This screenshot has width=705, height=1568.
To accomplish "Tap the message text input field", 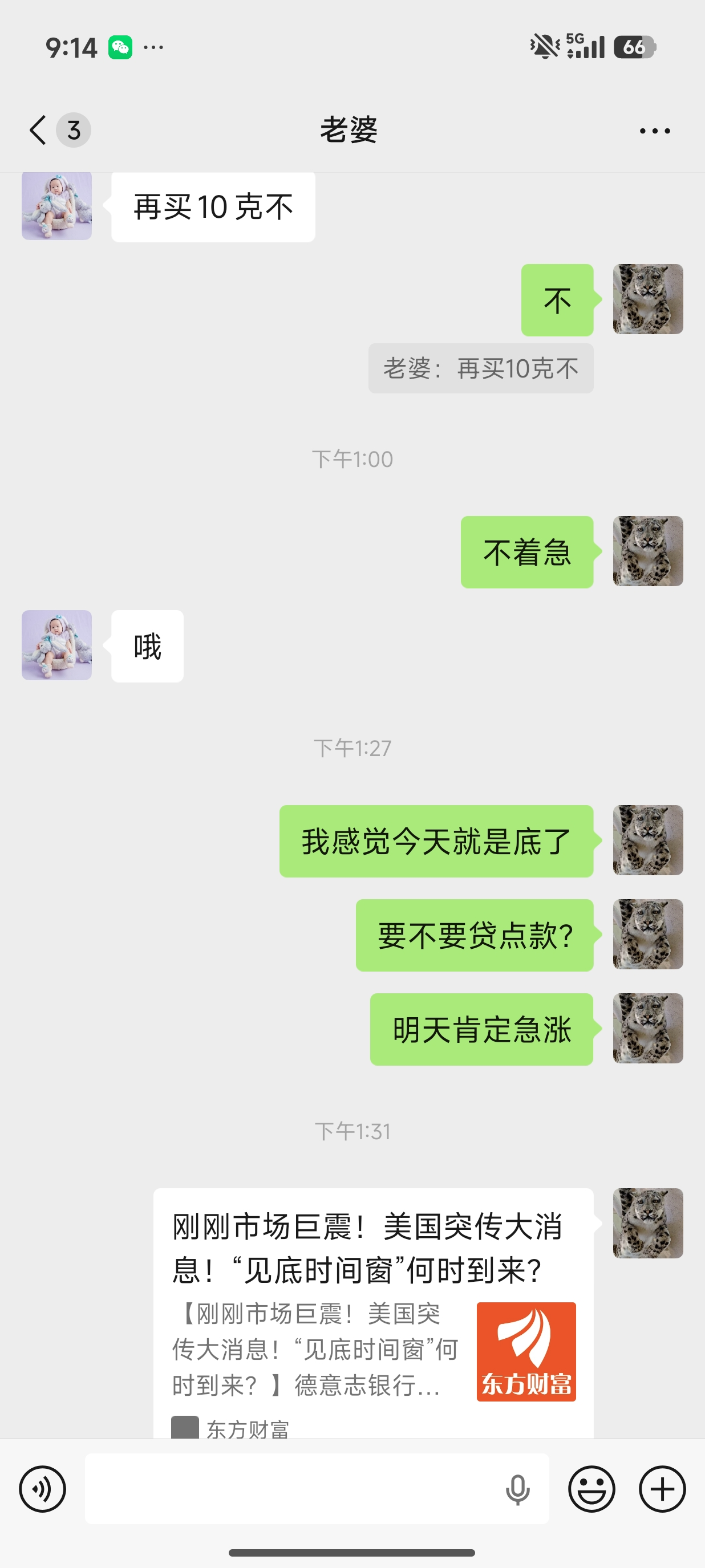I will [292, 1489].
